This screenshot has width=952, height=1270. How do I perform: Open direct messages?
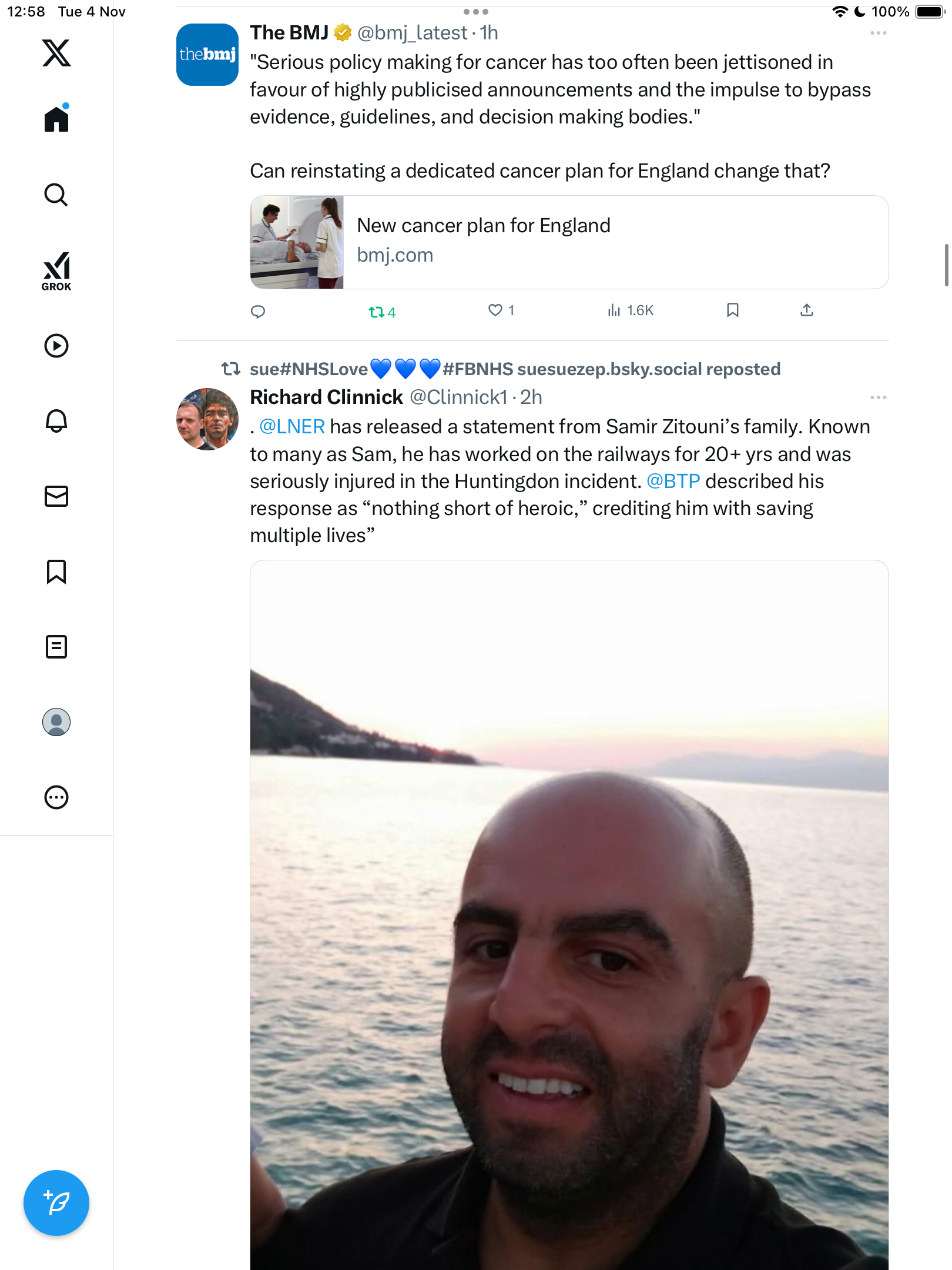point(56,496)
